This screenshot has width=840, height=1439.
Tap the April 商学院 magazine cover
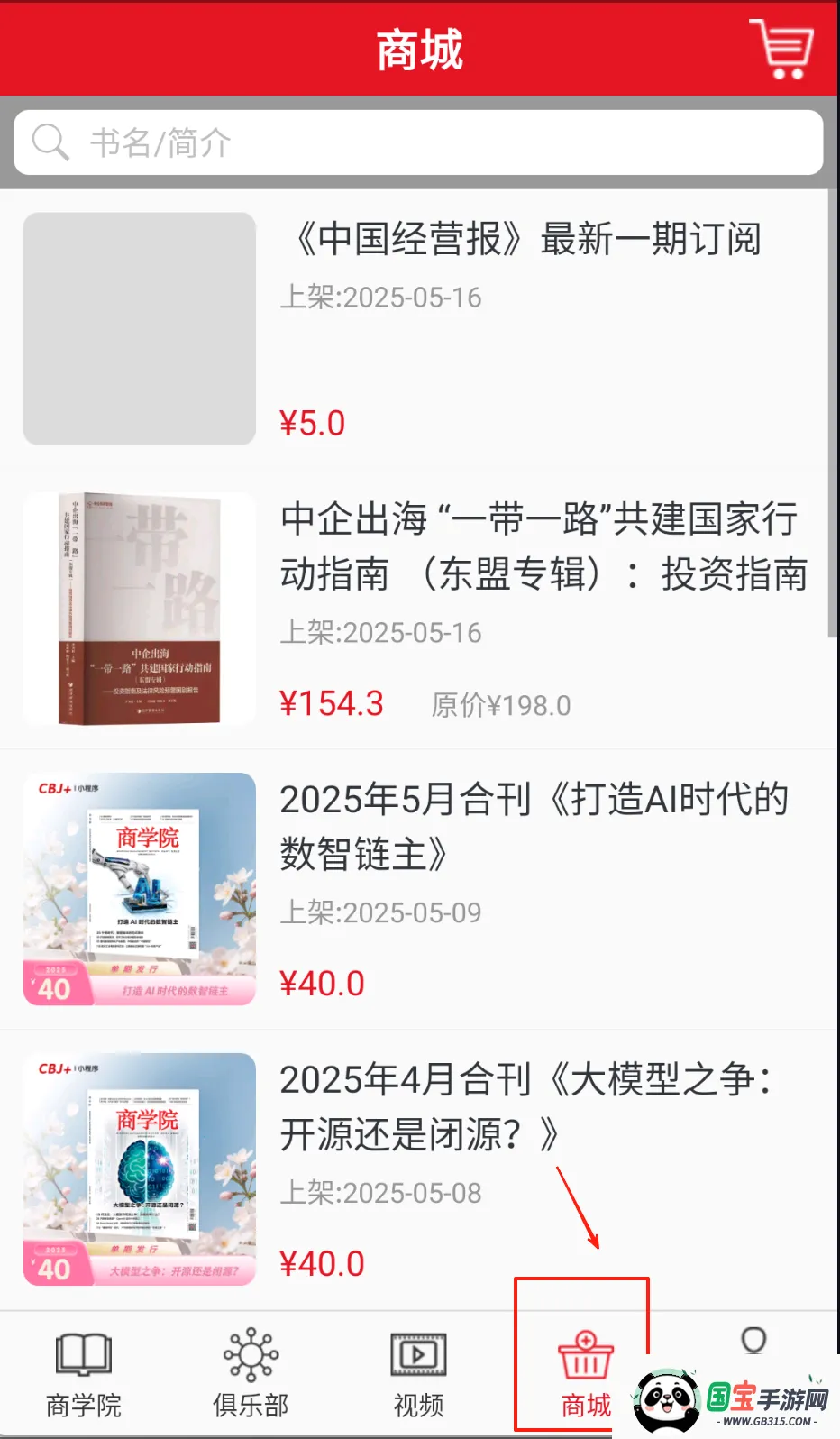tap(140, 1168)
